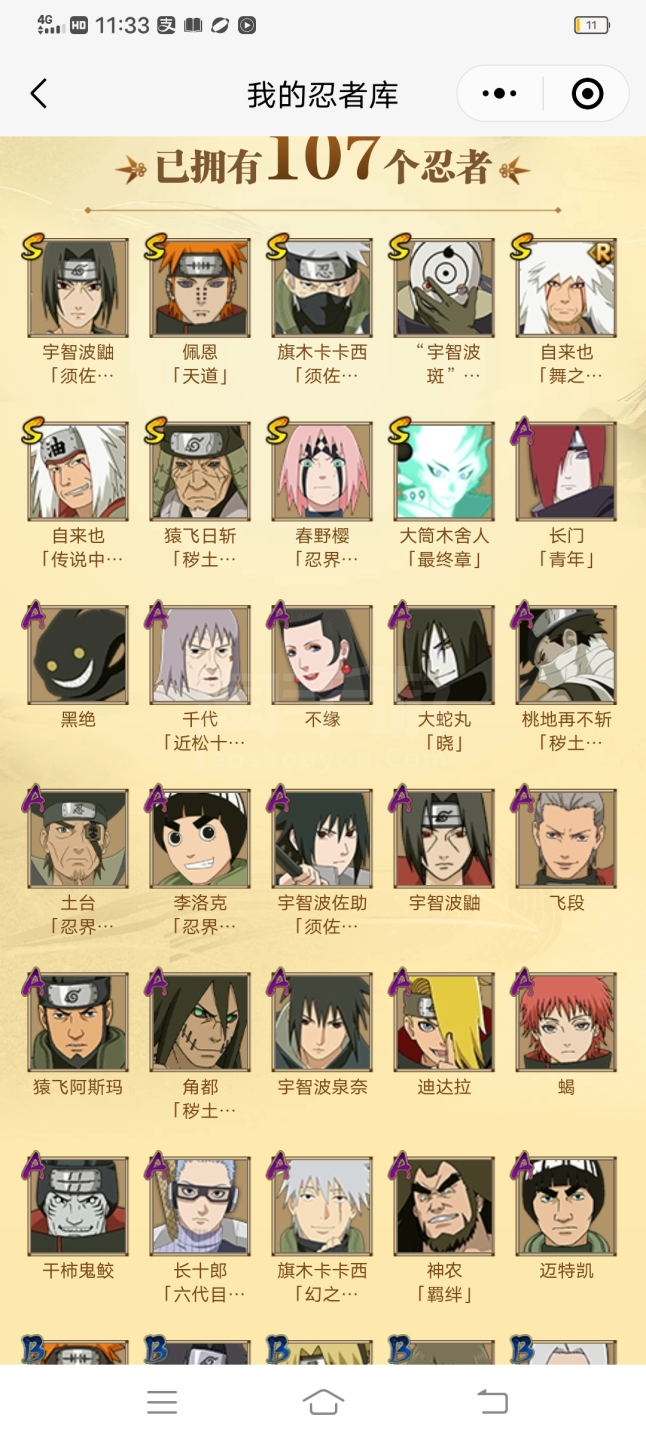Image resolution: width=646 pixels, height=1440 pixels.
Task: Open the 佩恩「天道」ninja card
Action: click(200, 288)
